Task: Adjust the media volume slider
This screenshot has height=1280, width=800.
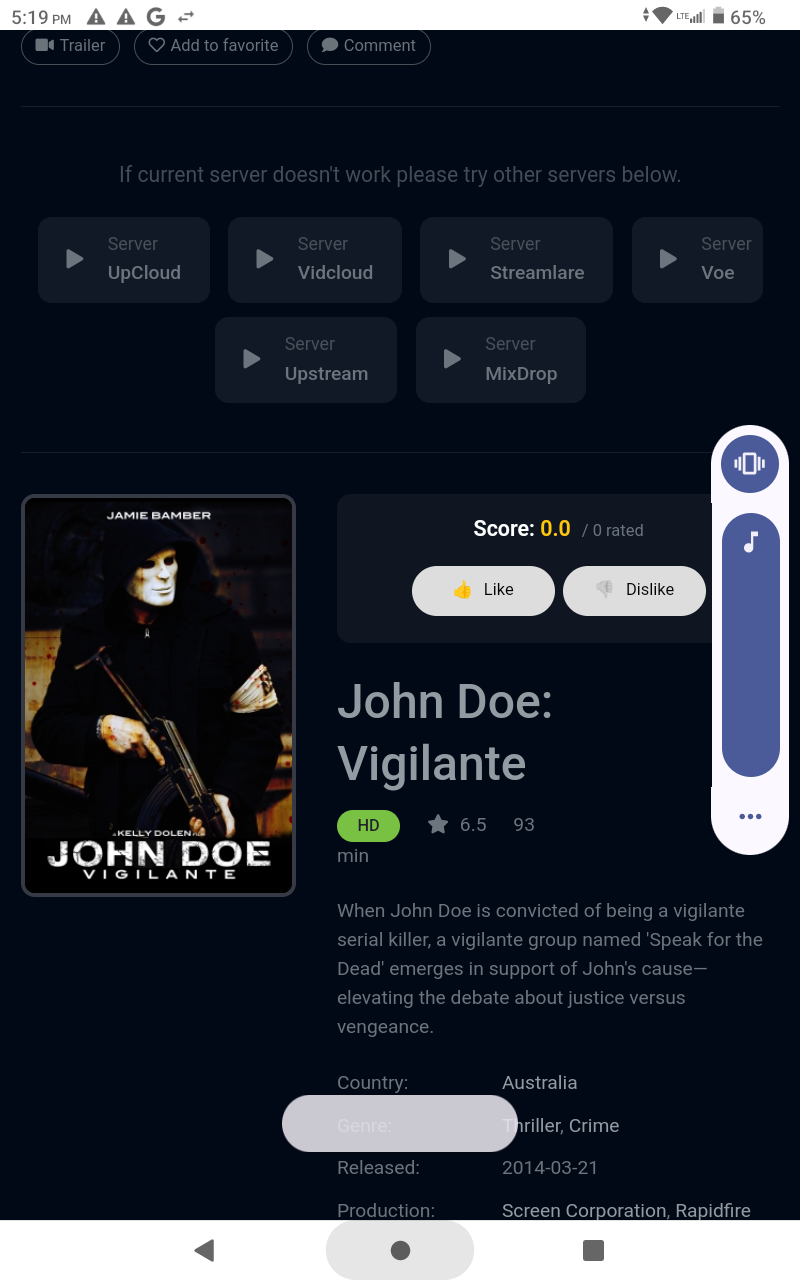Action: tap(750, 646)
